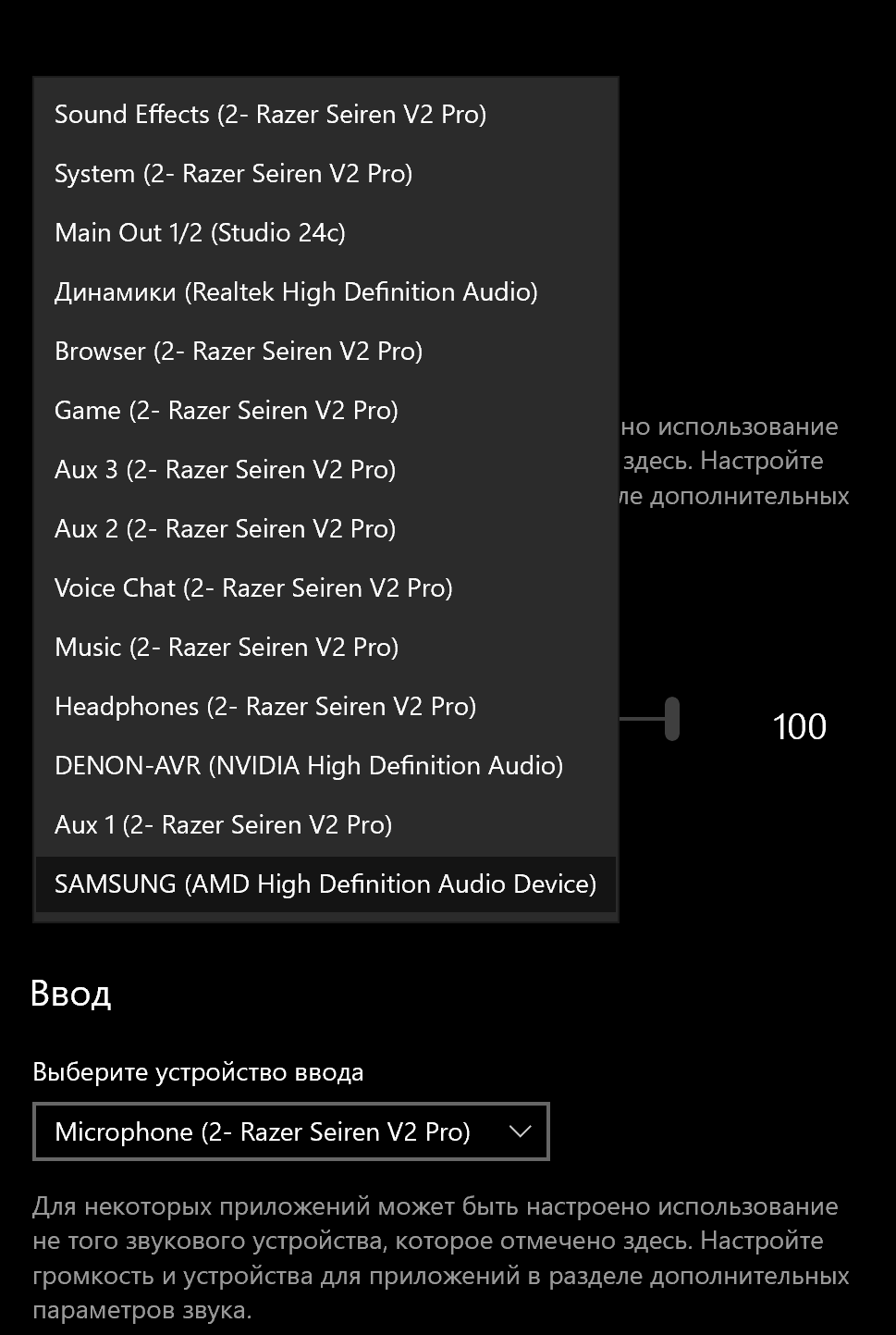Choose SAMSUNG (AMD High Definition Audio Device)

click(x=325, y=884)
